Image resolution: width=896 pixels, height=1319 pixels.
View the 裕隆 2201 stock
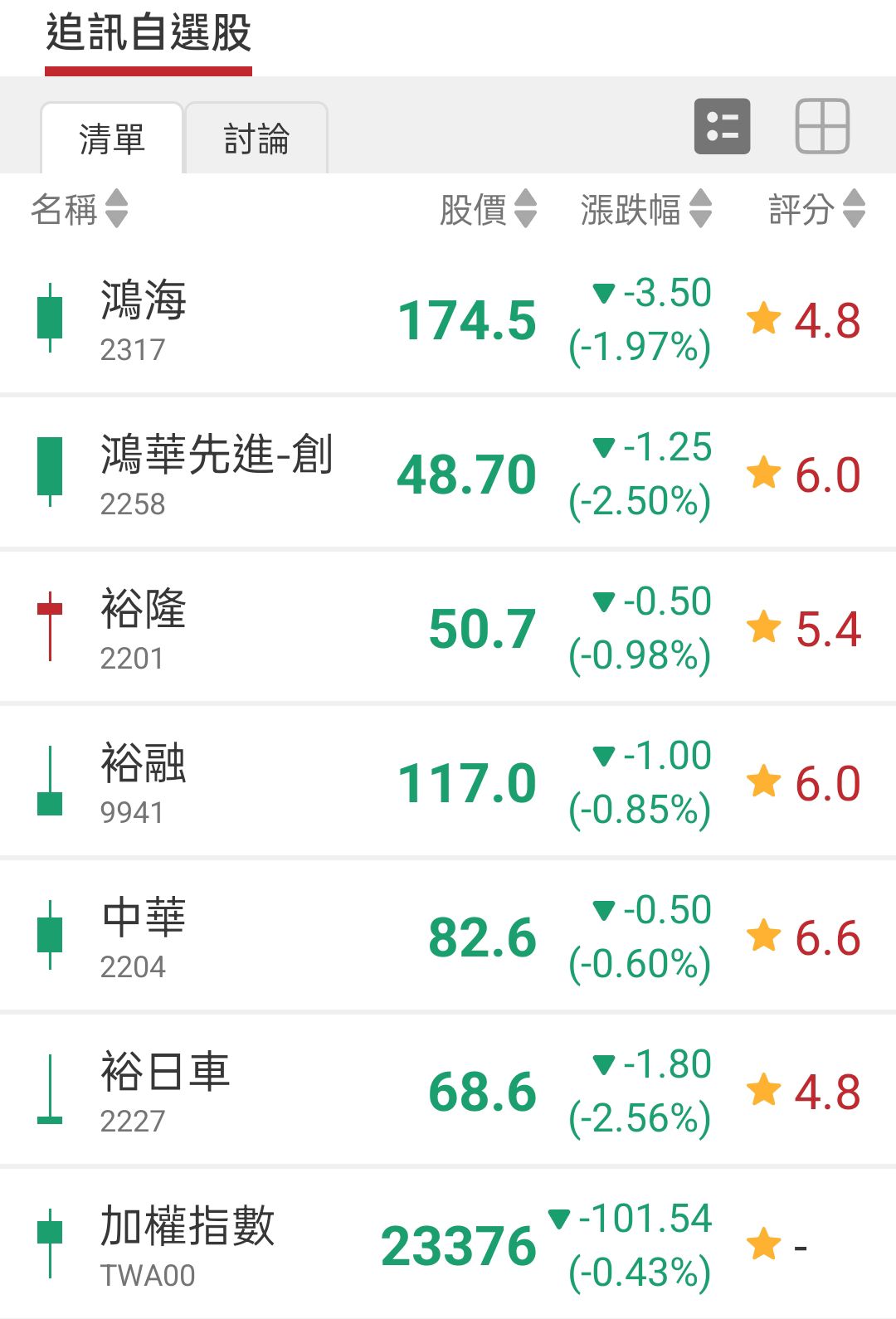tap(143, 629)
